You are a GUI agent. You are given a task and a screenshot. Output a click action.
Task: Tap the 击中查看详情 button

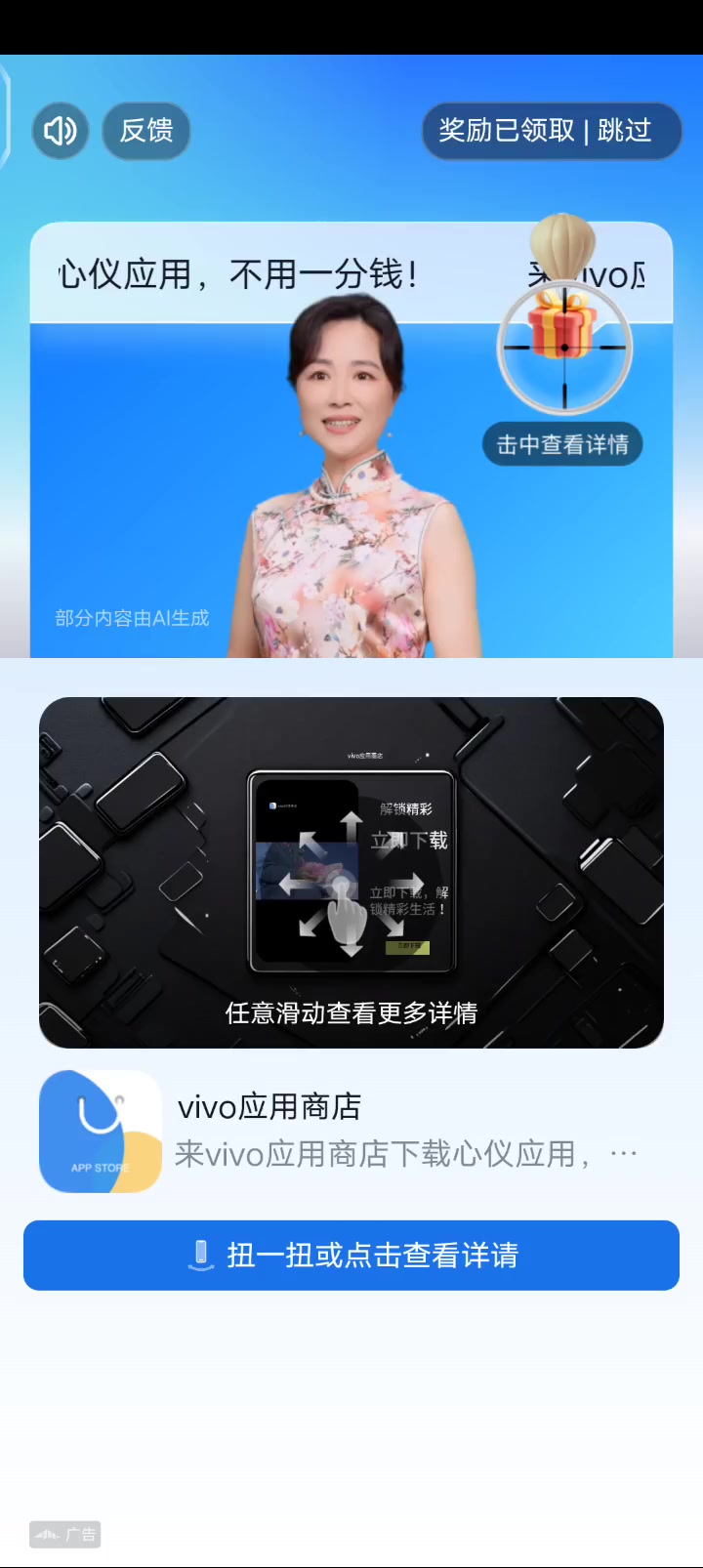(x=562, y=444)
